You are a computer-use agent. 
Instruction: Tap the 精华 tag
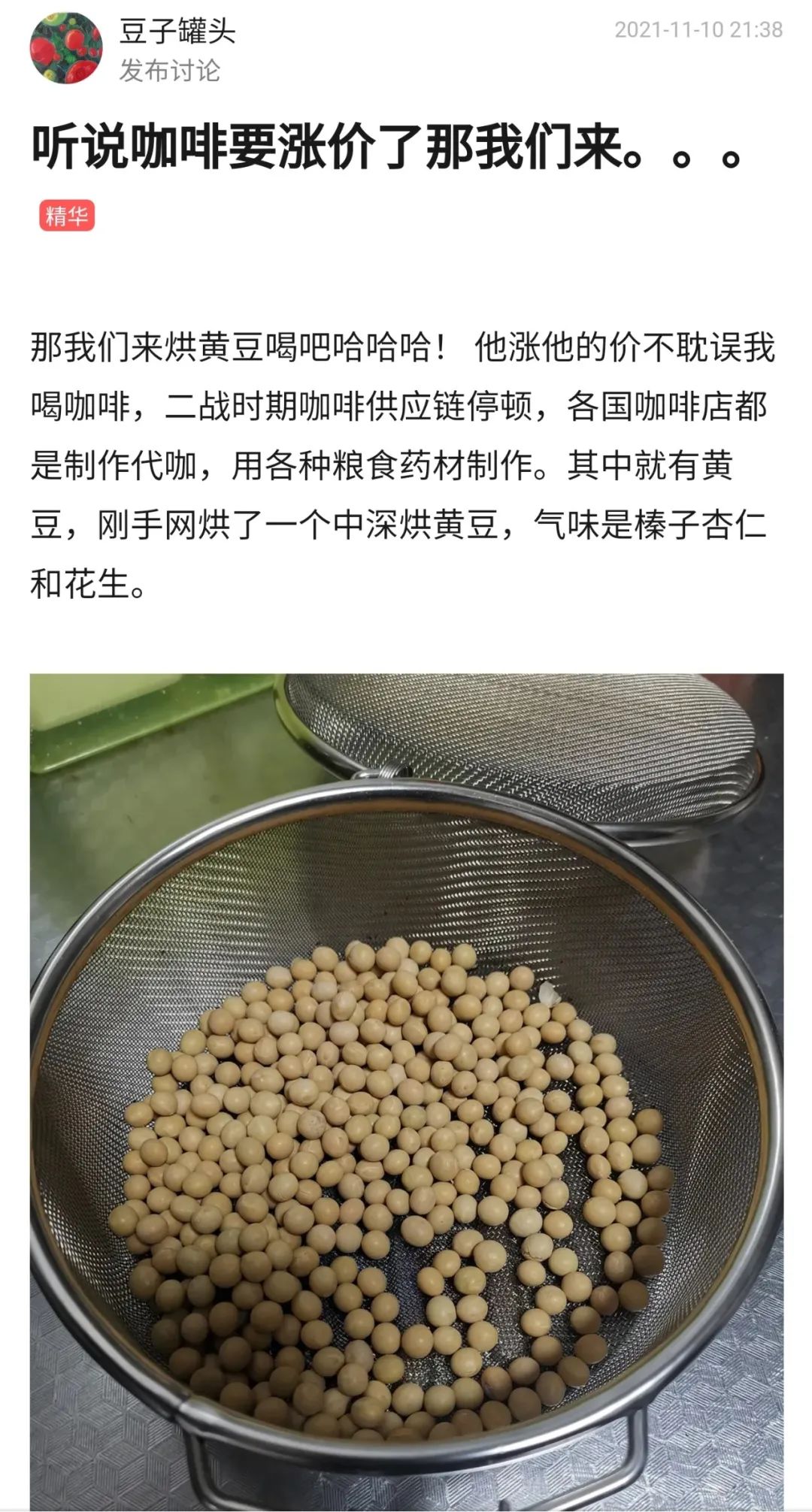pos(66,216)
